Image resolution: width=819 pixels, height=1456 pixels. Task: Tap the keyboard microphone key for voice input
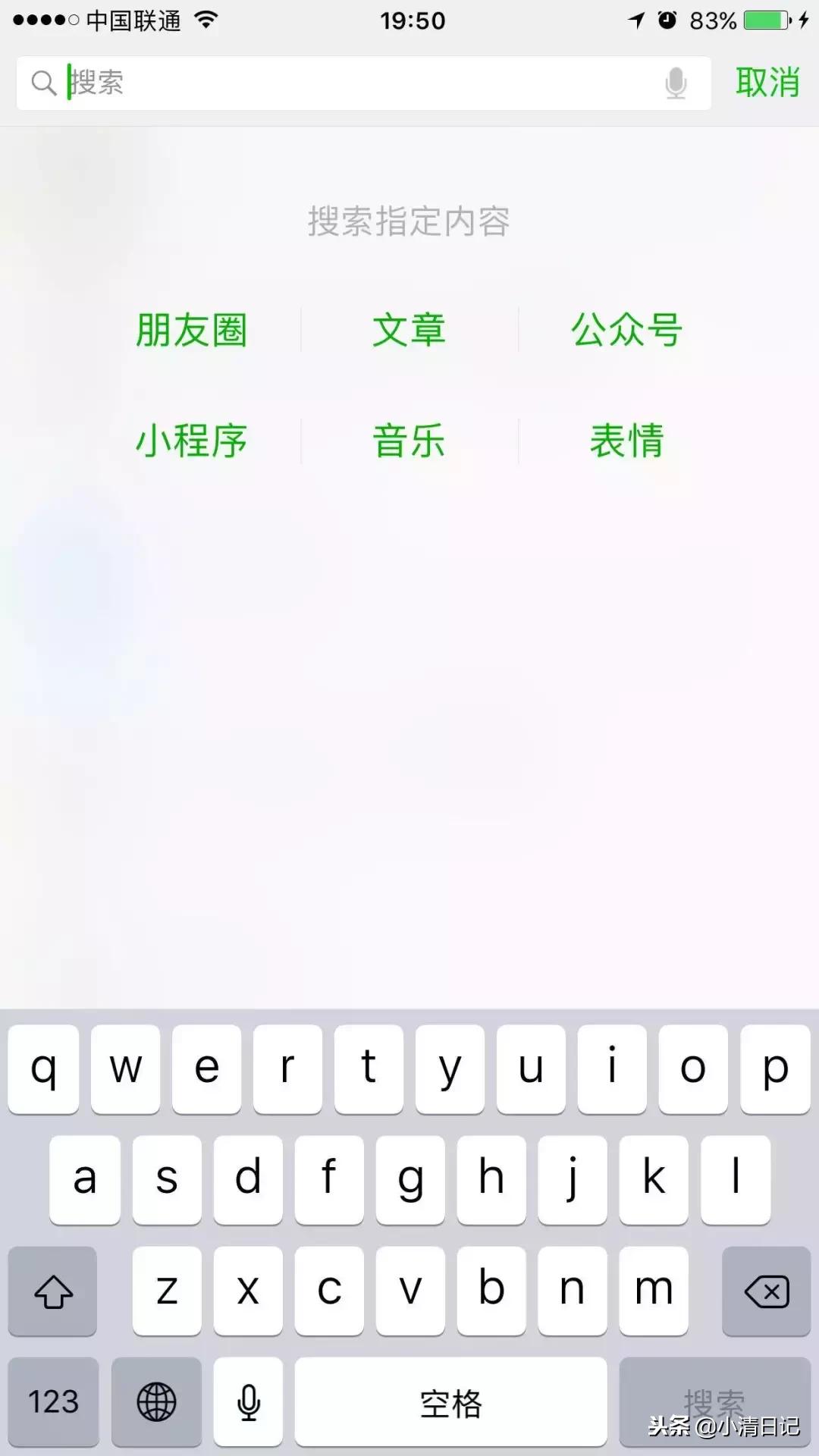[247, 1401]
